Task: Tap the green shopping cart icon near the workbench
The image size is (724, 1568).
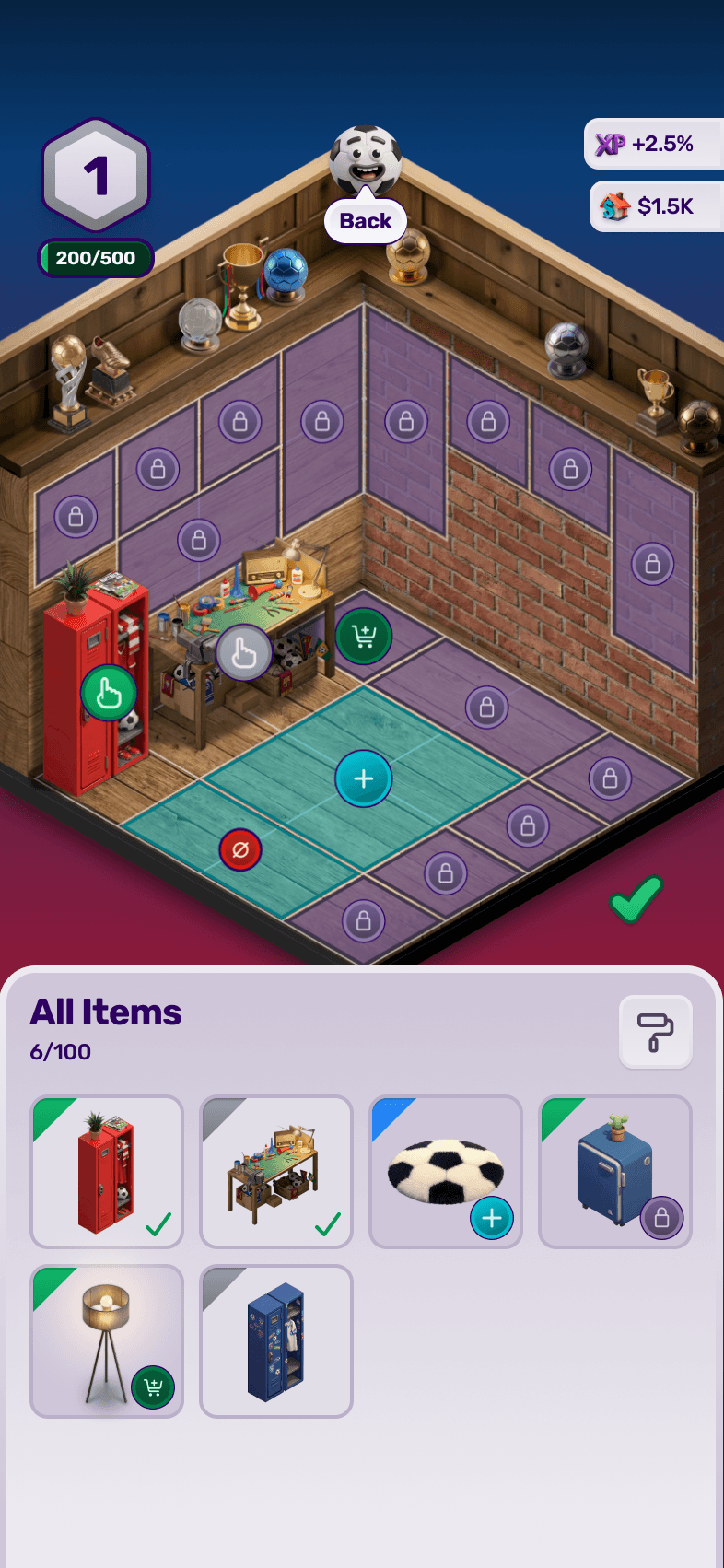Action: point(363,636)
